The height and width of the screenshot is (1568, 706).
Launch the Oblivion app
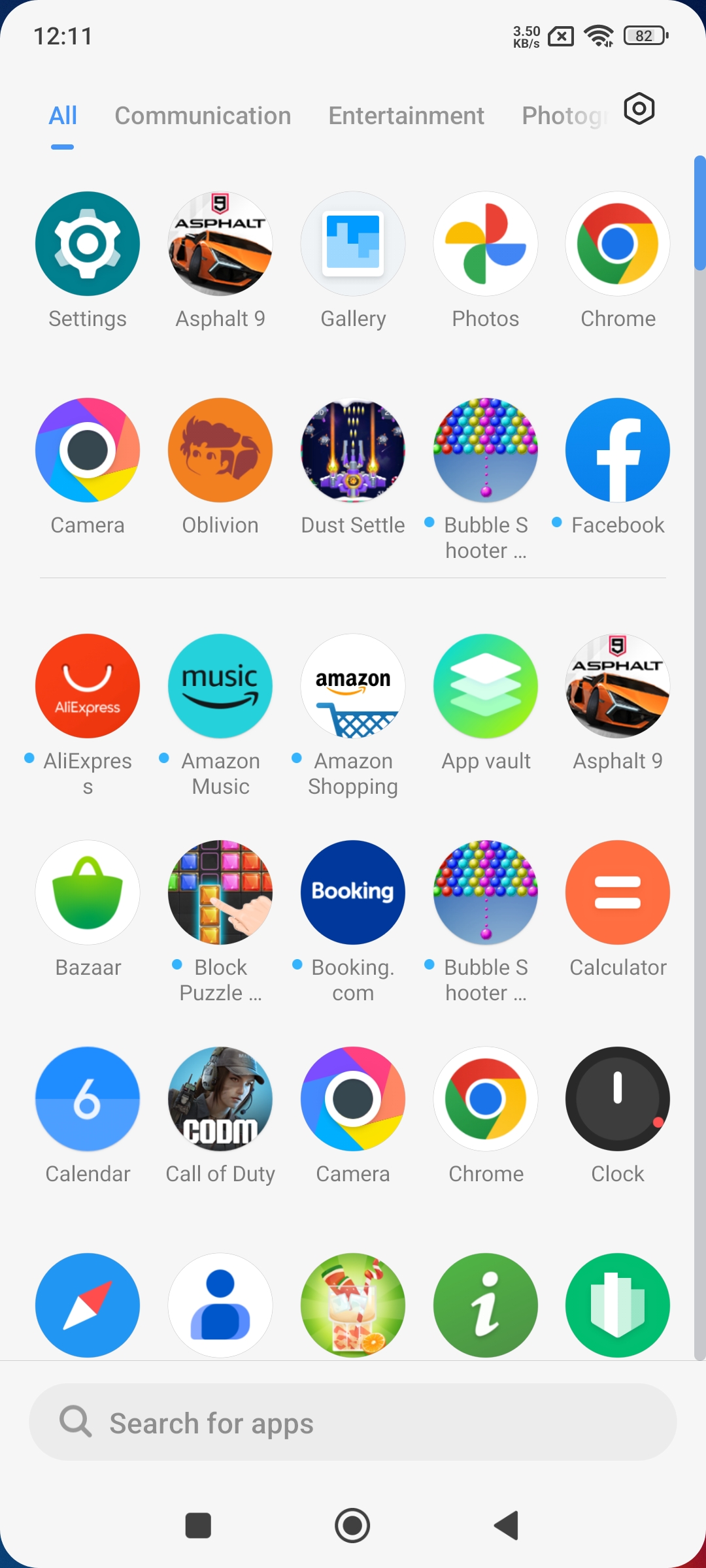point(220,450)
